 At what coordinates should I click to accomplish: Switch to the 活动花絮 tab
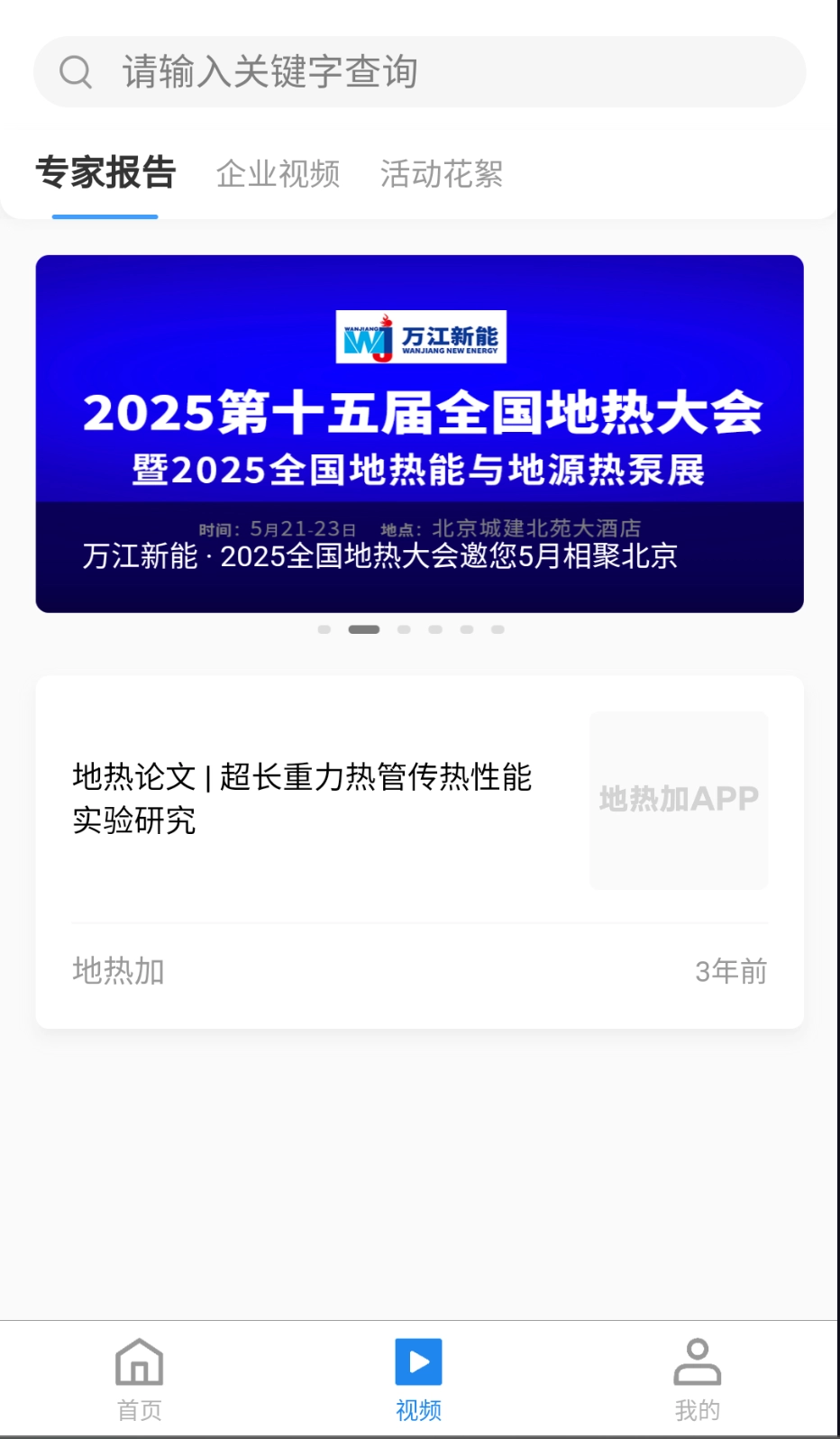[x=442, y=173]
